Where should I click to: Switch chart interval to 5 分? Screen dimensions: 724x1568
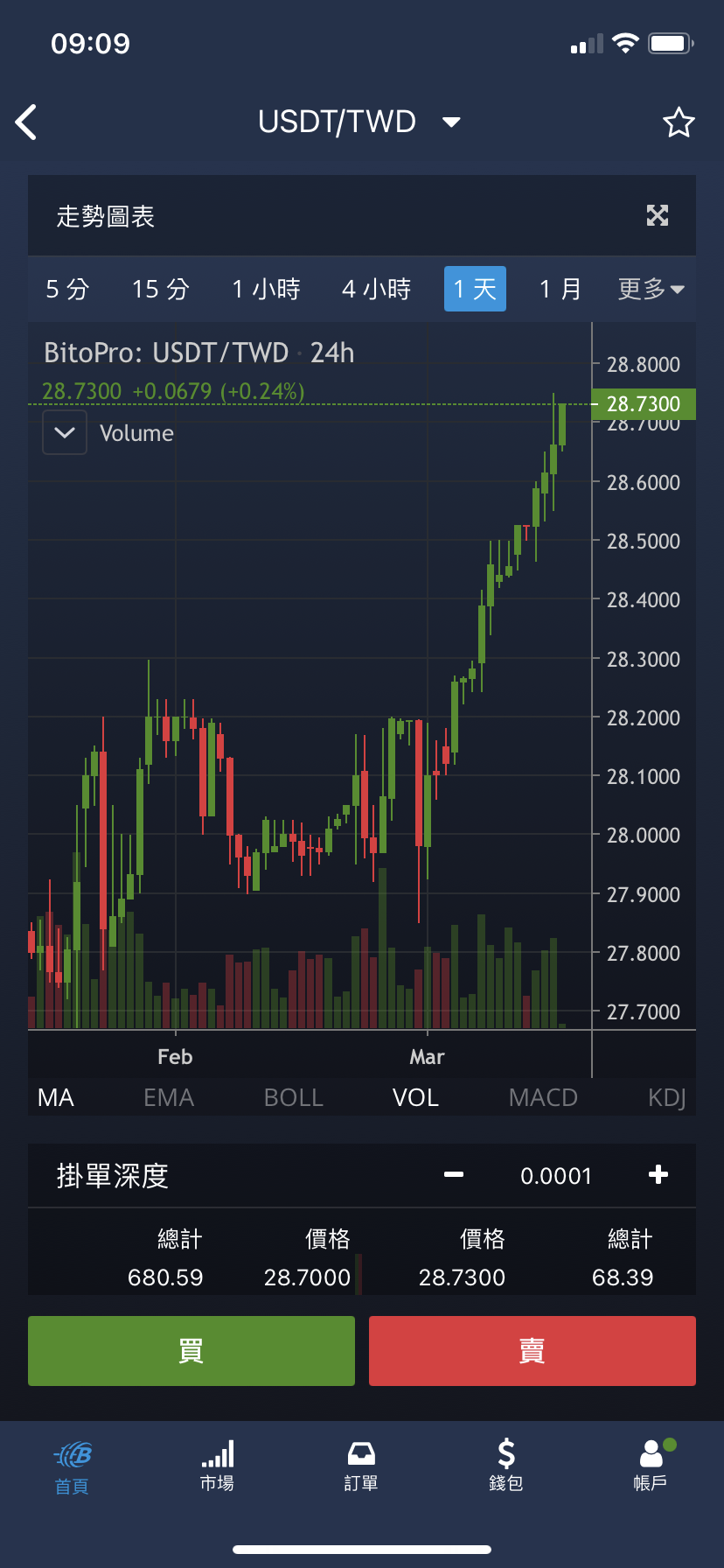[x=67, y=289]
